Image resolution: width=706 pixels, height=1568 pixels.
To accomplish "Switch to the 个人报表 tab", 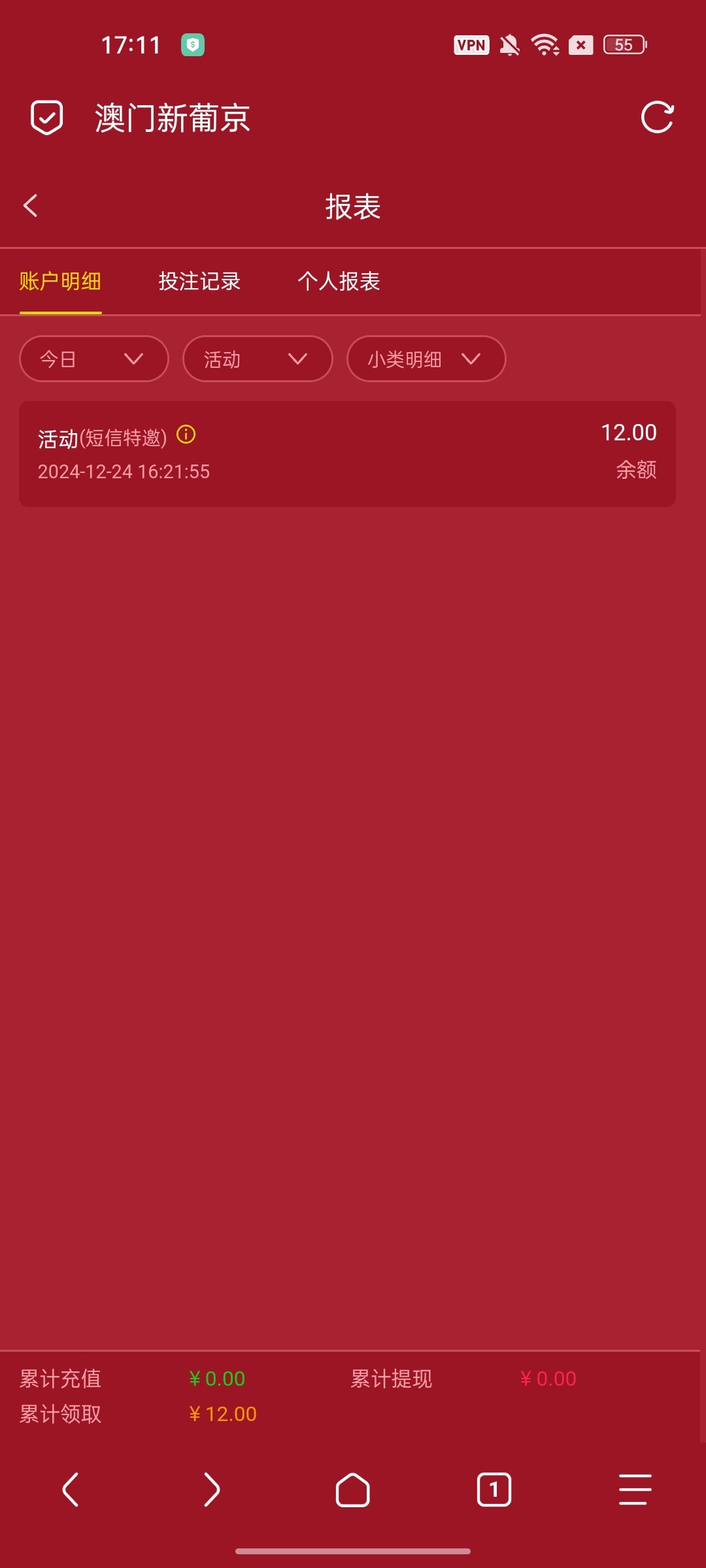I will click(x=339, y=282).
